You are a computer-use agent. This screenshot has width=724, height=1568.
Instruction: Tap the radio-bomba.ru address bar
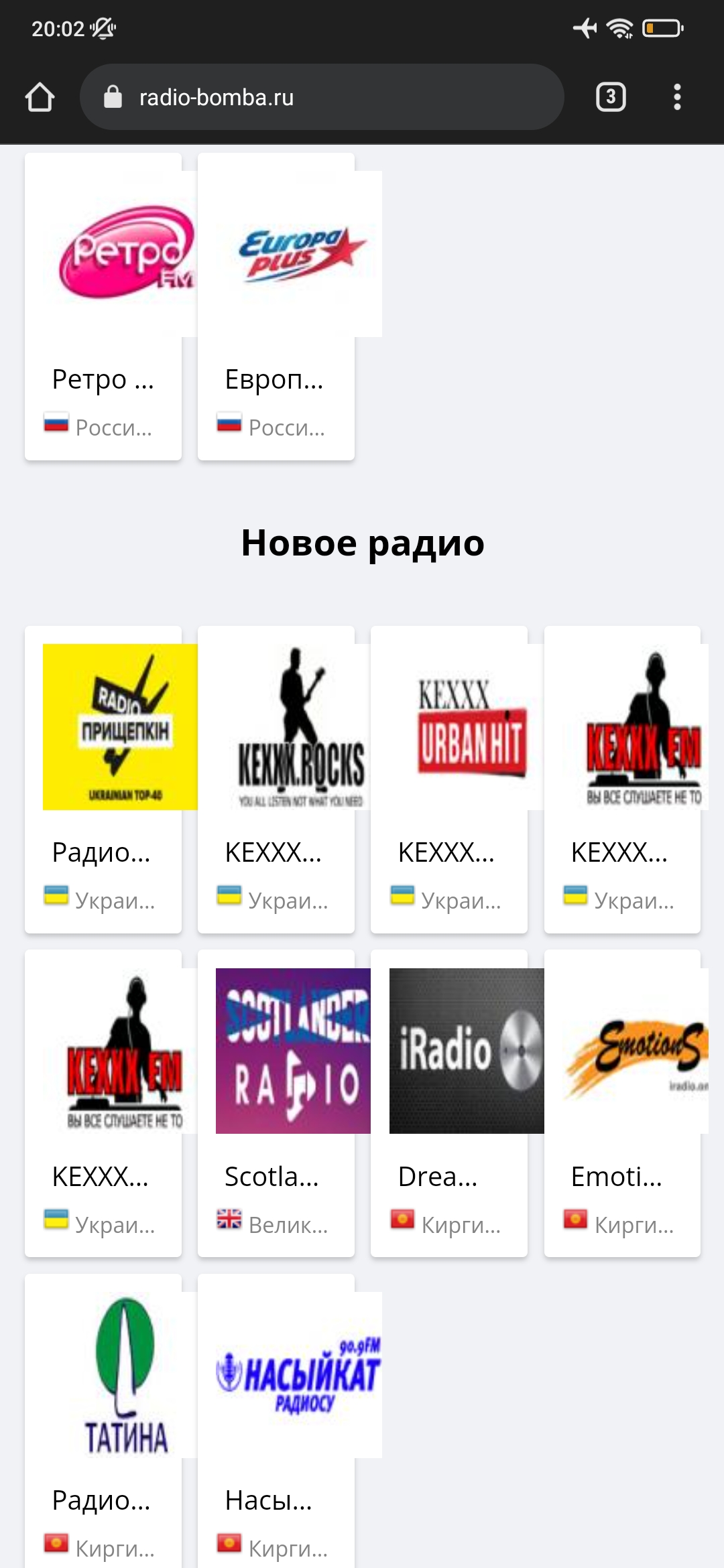click(x=322, y=97)
